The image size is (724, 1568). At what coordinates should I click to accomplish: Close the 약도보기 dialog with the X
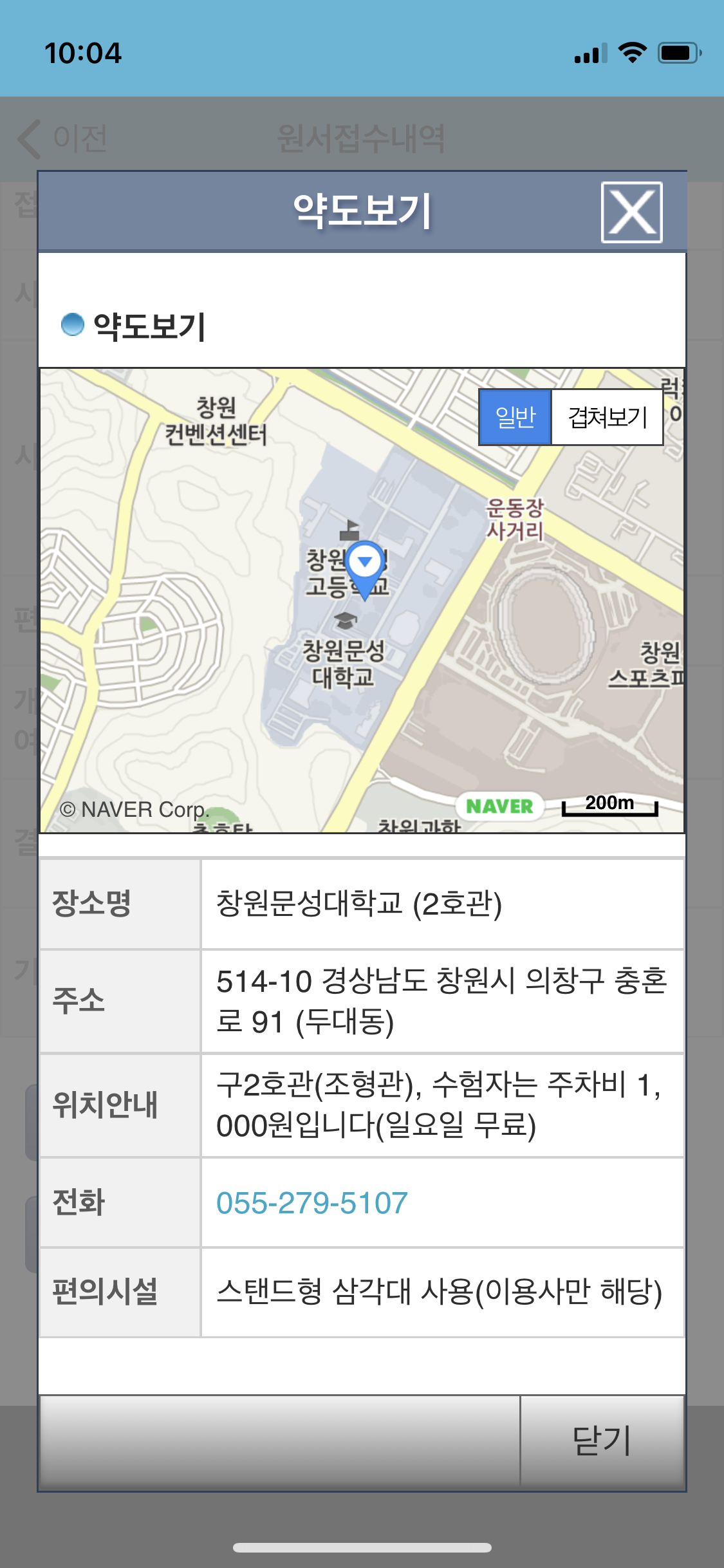click(x=631, y=212)
